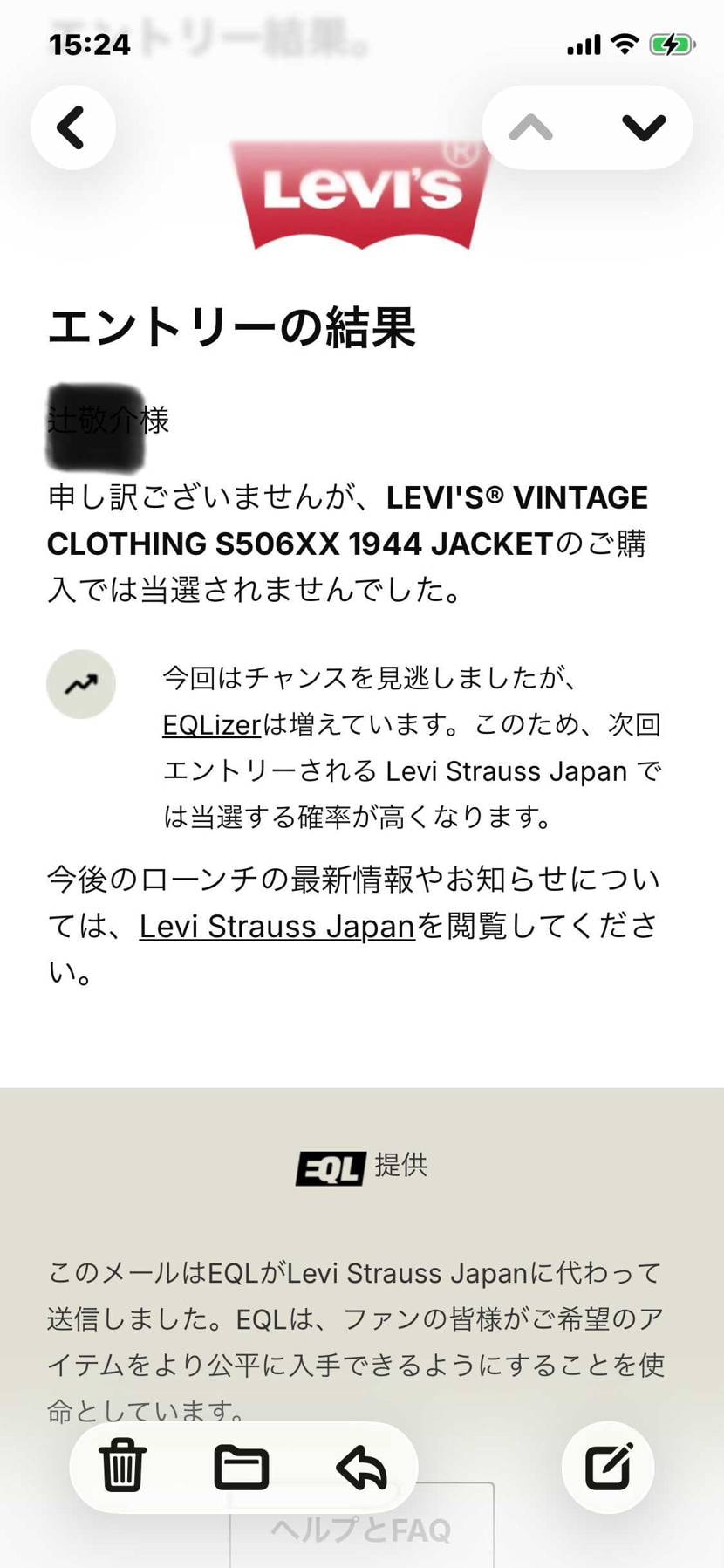Tap the Wi-Fi status icon
Screen dimensions: 724x1568
click(623, 44)
